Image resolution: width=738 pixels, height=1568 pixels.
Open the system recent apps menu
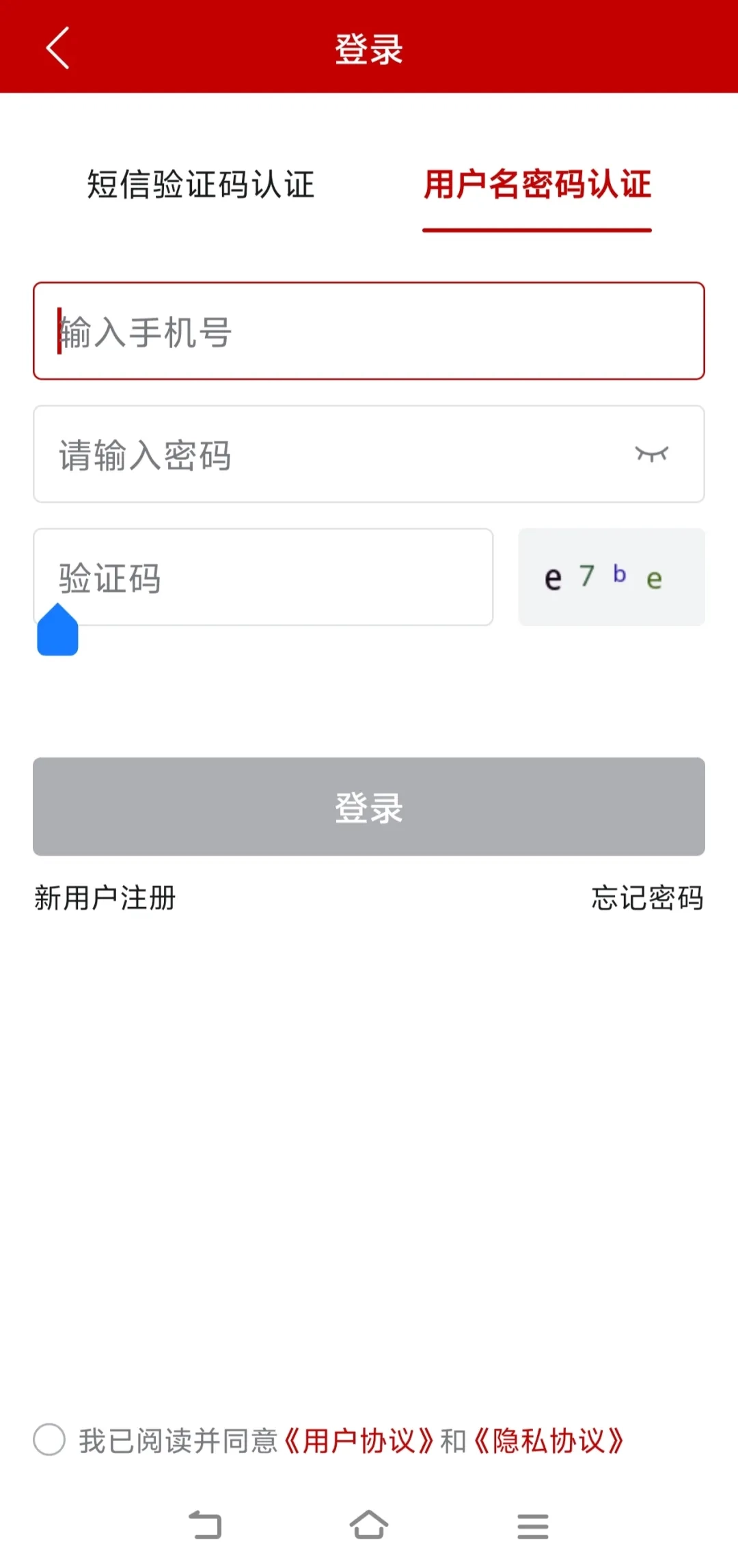click(533, 1525)
